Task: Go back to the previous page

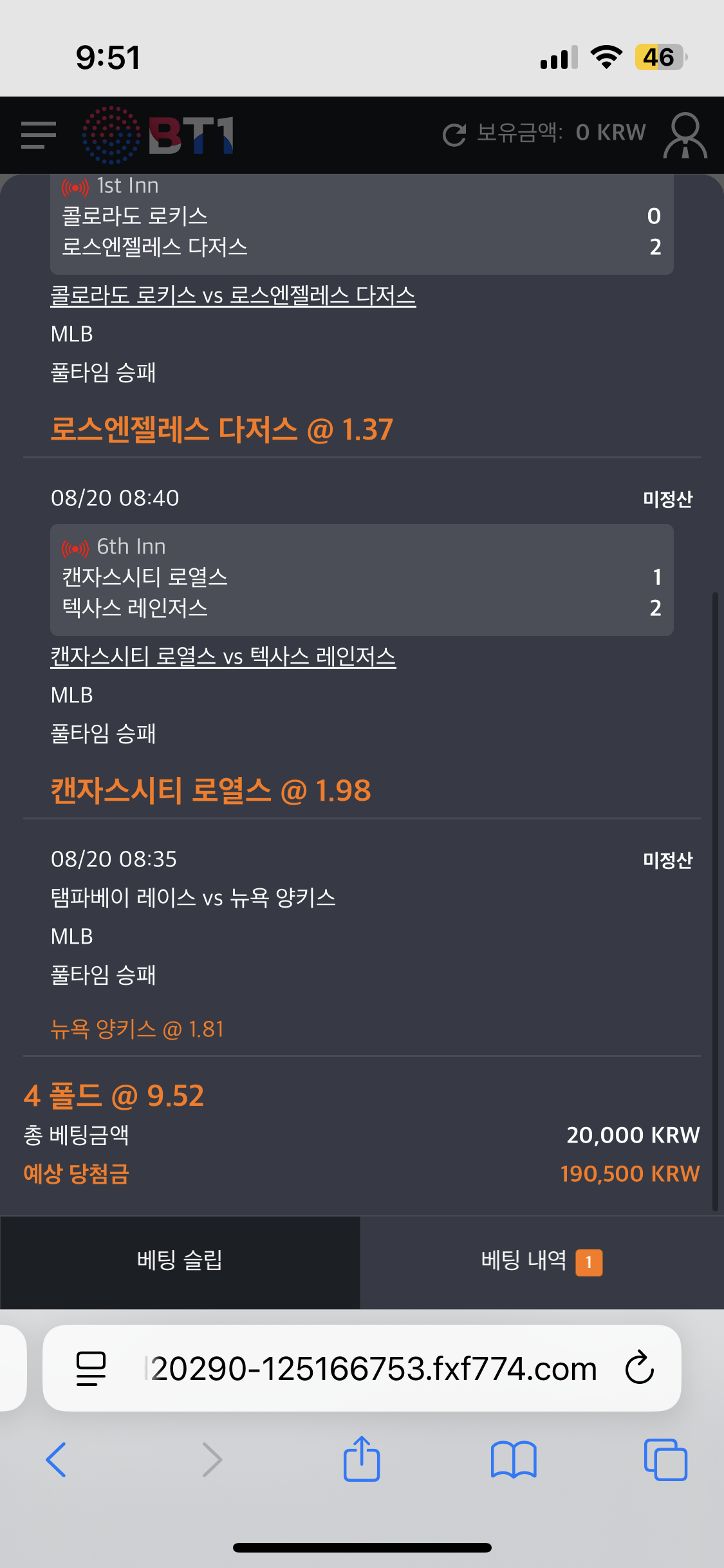Action: pyautogui.click(x=57, y=1460)
